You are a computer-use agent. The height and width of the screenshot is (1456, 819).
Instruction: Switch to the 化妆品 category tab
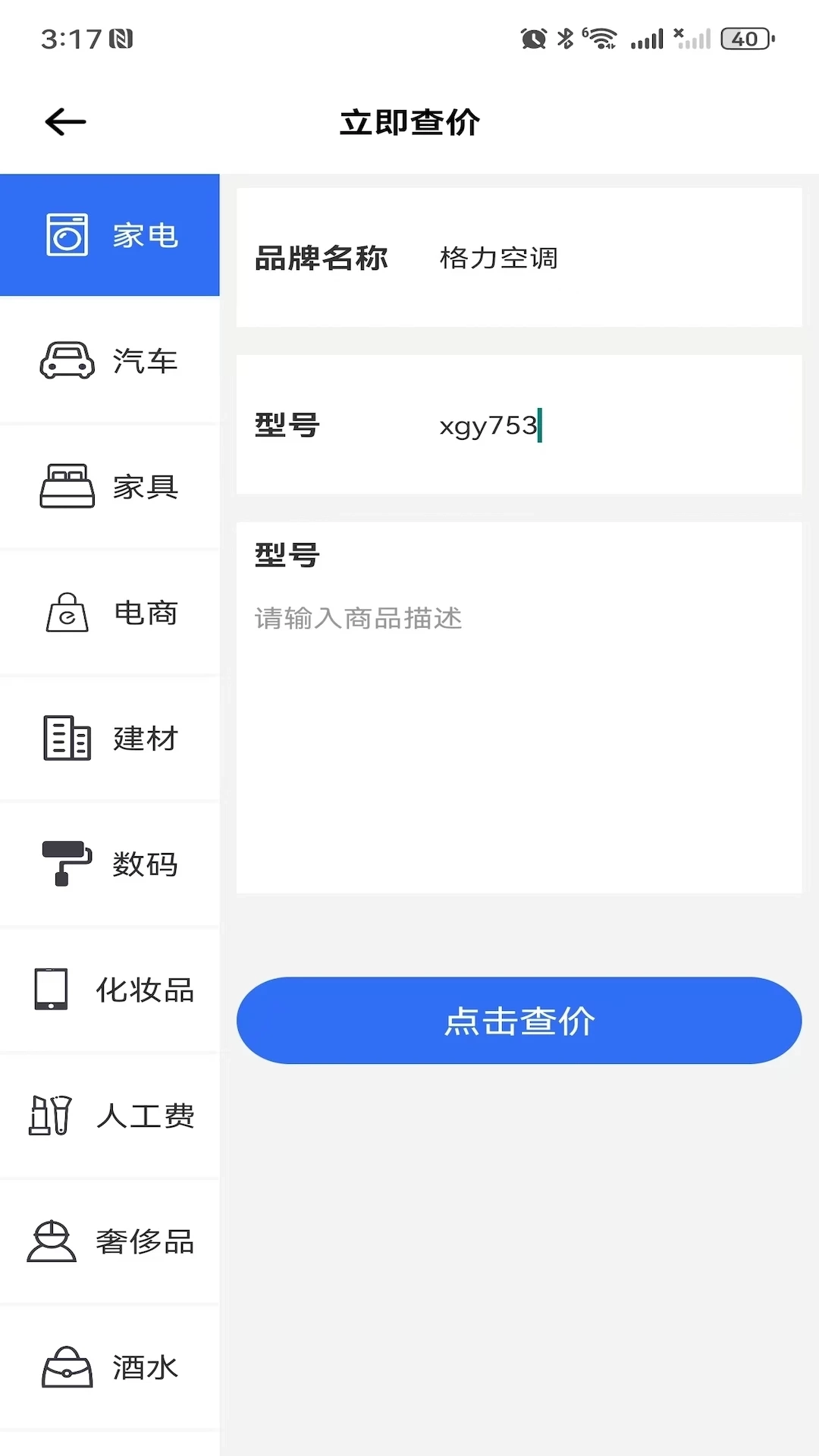click(x=110, y=989)
